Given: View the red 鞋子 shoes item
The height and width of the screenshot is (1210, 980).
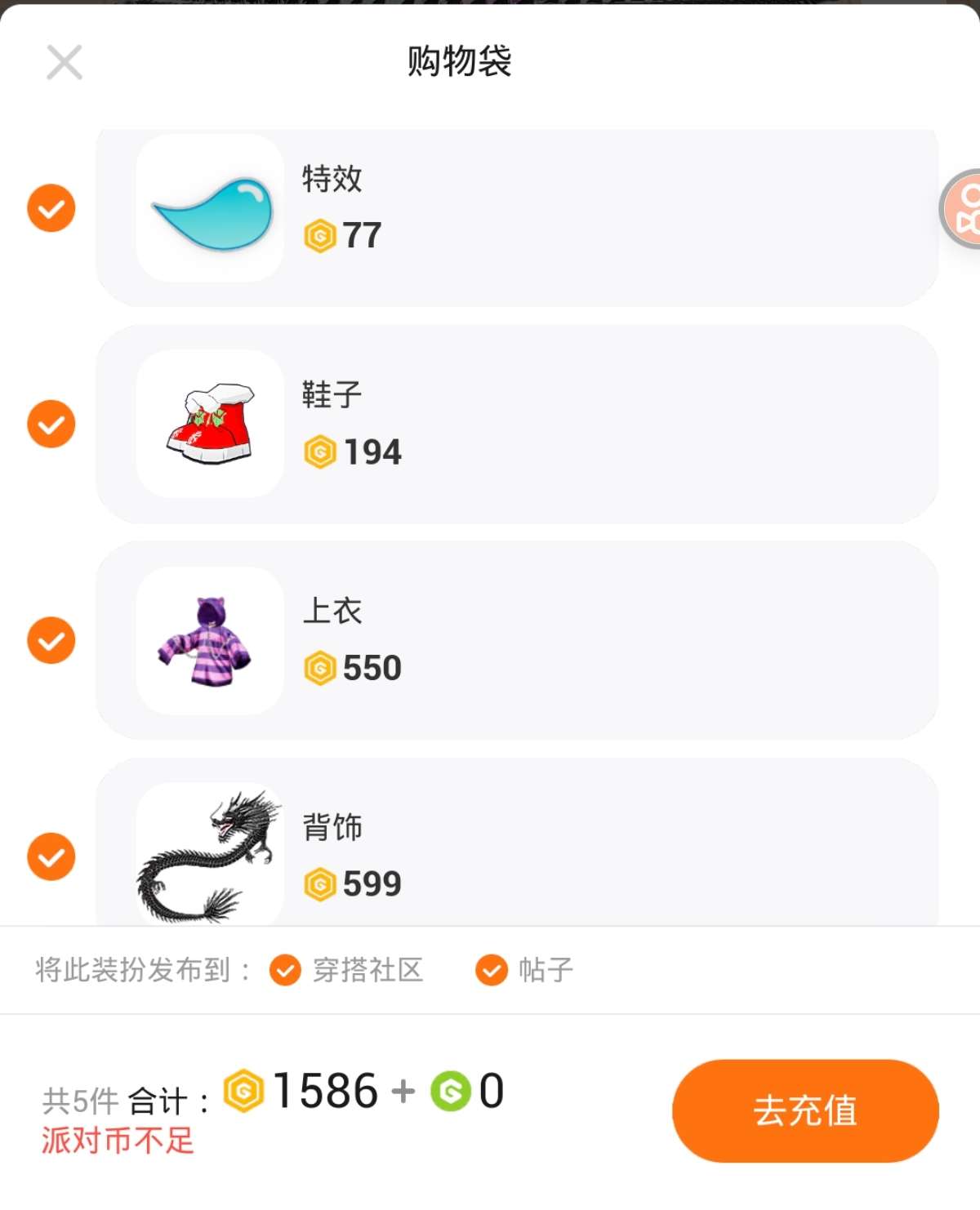Looking at the screenshot, I should [x=210, y=425].
